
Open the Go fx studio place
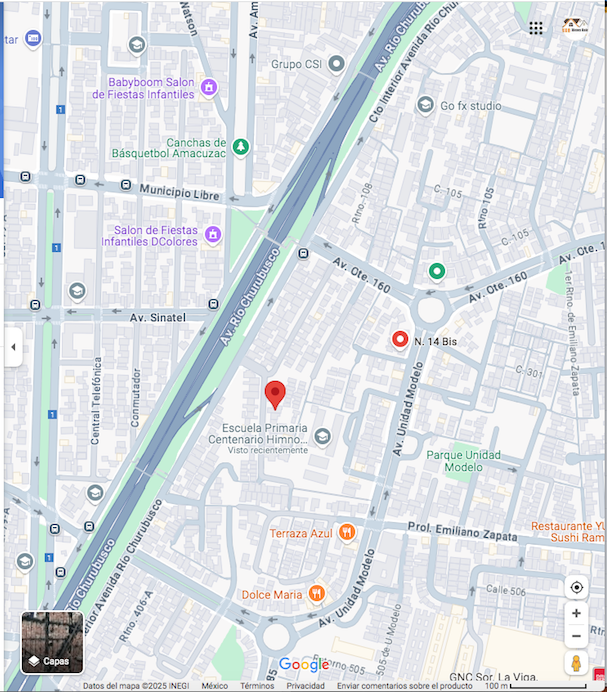[x=425, y=105]
